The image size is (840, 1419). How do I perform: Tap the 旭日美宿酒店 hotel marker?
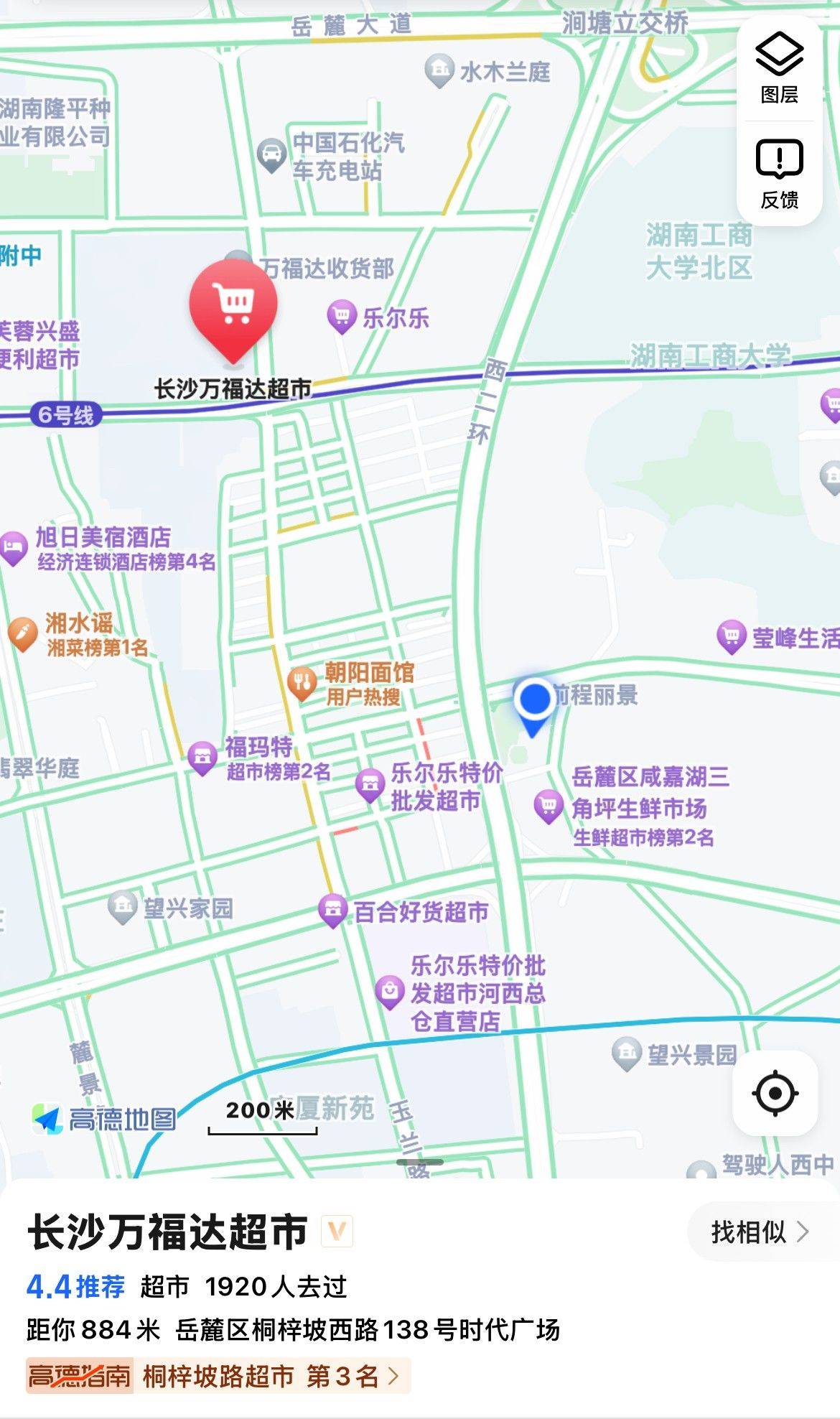click(14, 549)
